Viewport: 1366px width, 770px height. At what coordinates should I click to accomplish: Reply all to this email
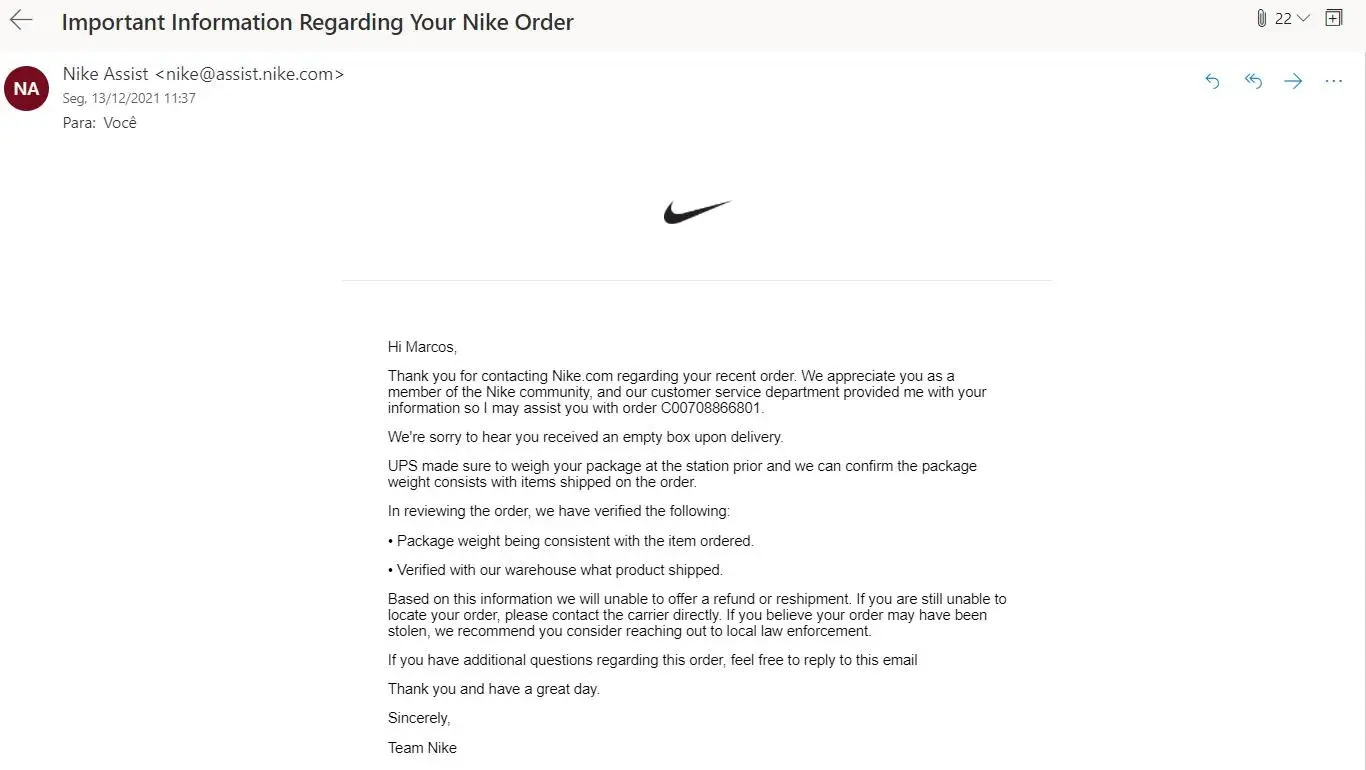(1253, 81)
